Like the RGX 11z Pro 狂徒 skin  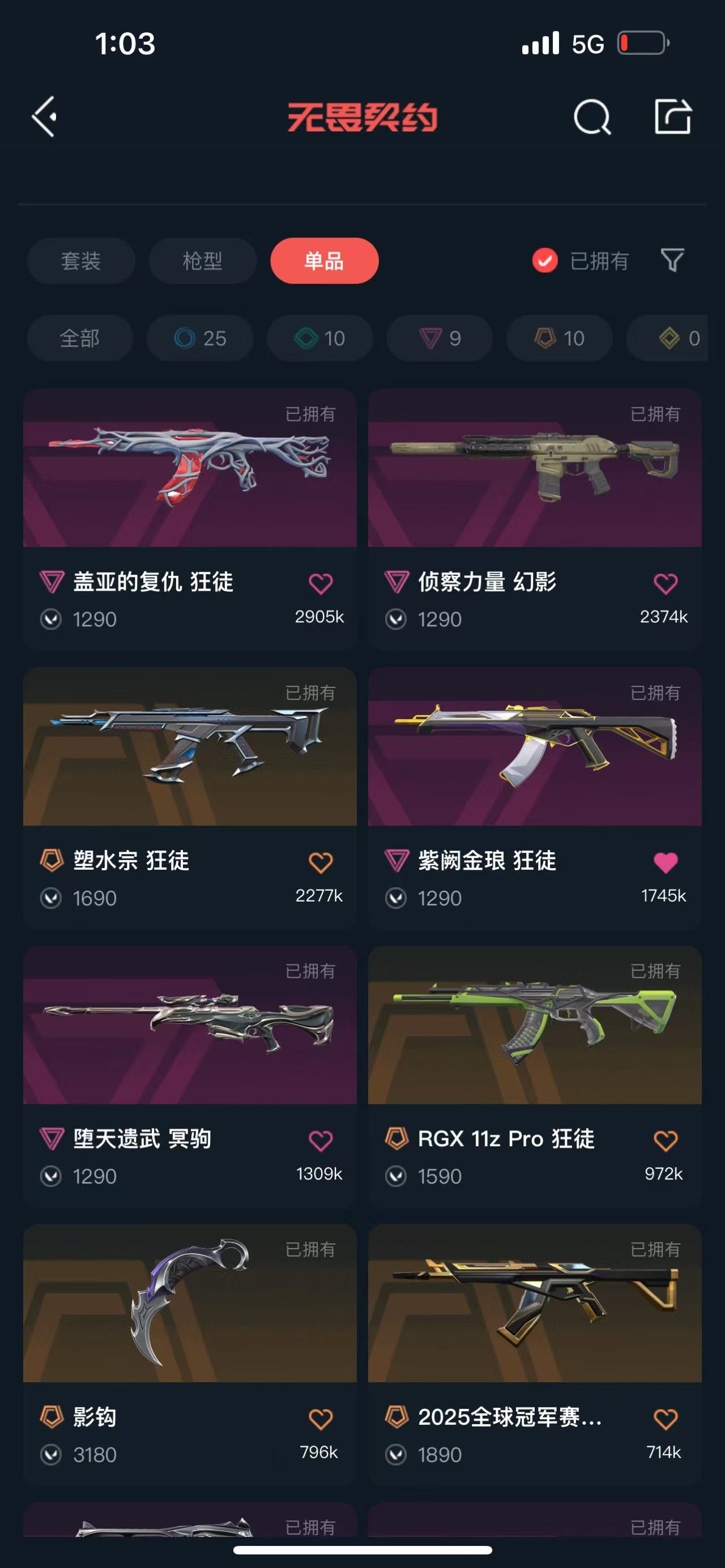[x=665, y=1140]
